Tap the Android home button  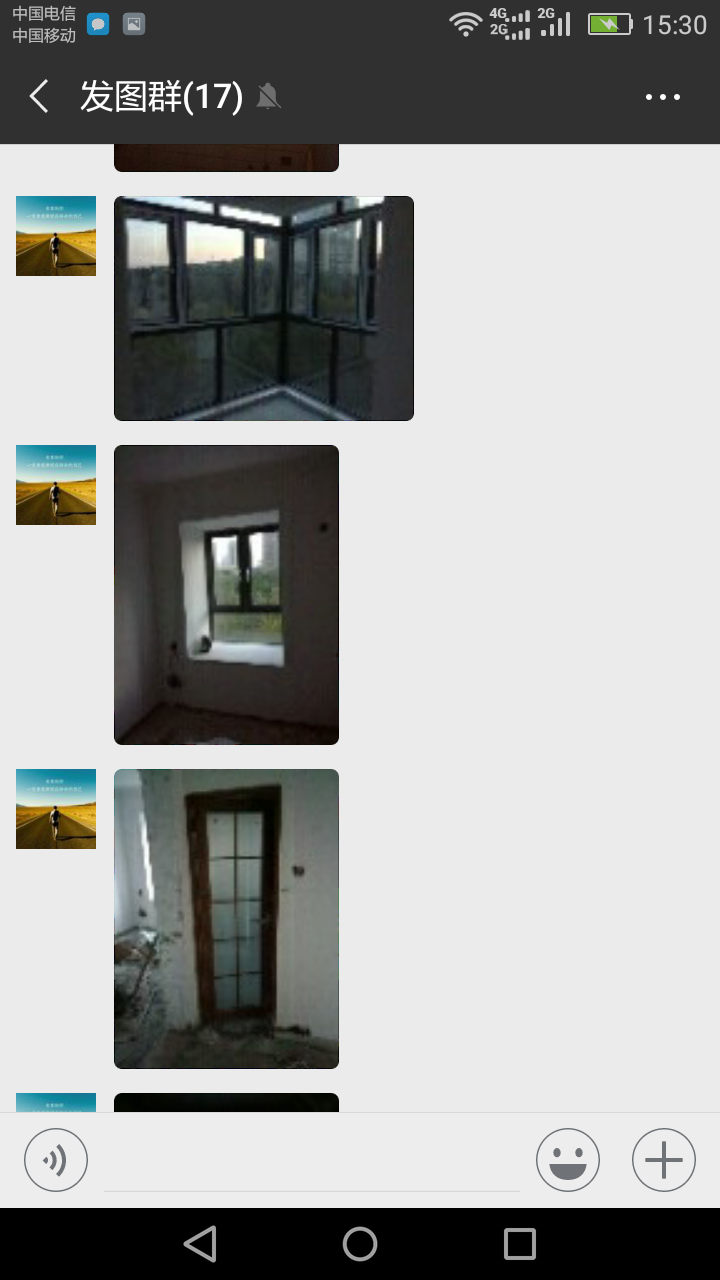pyautogui.click(x=360, y=1244)
